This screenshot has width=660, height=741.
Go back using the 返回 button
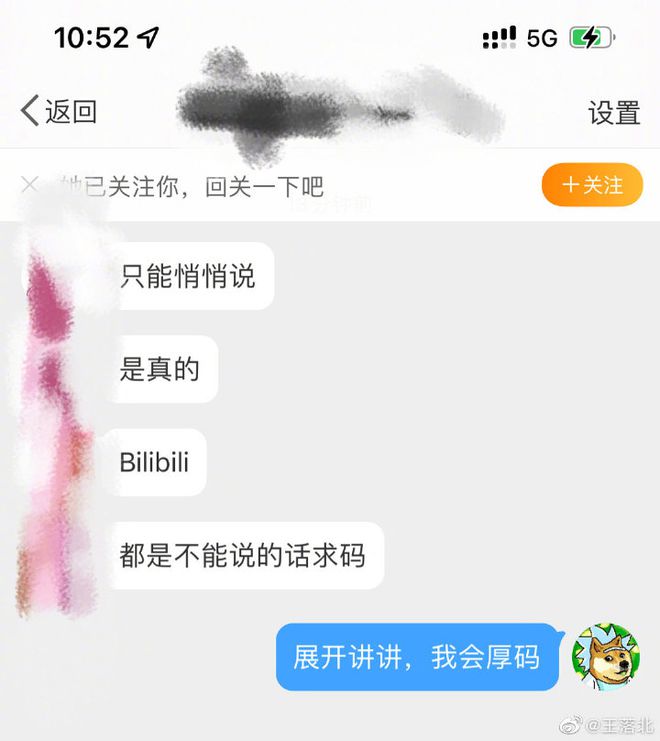[x=59, y=111]
